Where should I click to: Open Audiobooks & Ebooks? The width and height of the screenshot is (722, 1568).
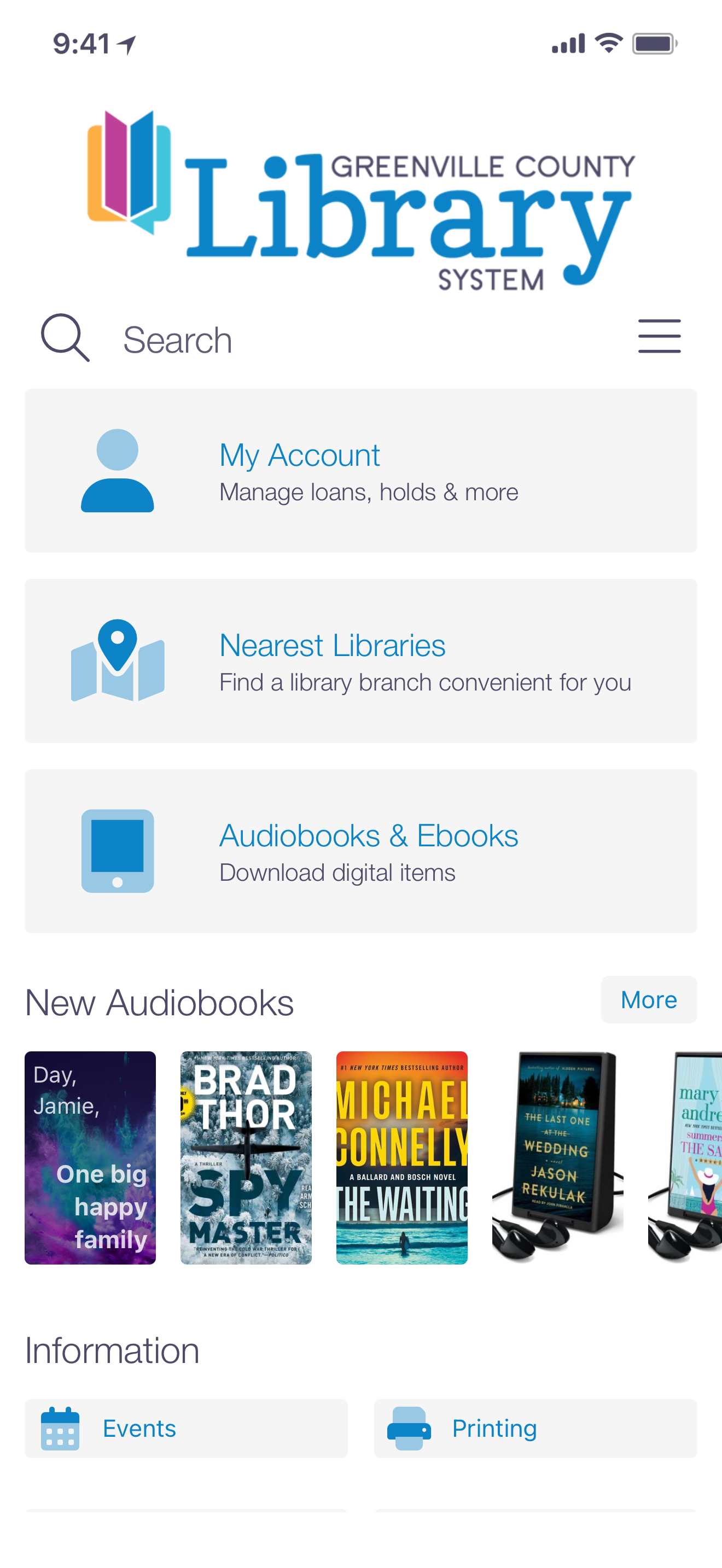360,851
